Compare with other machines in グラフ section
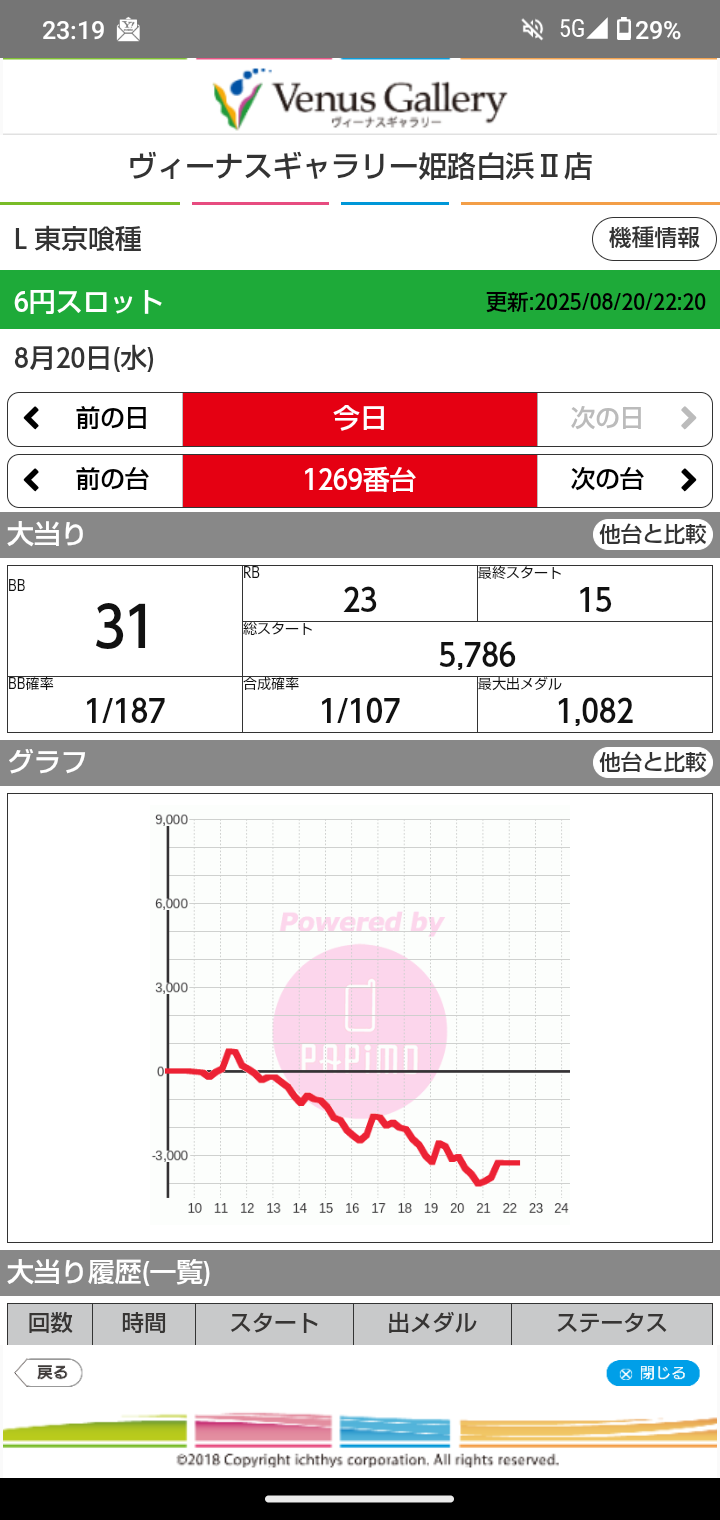Viewport: 720px width, 1520px height. [652, 763]
